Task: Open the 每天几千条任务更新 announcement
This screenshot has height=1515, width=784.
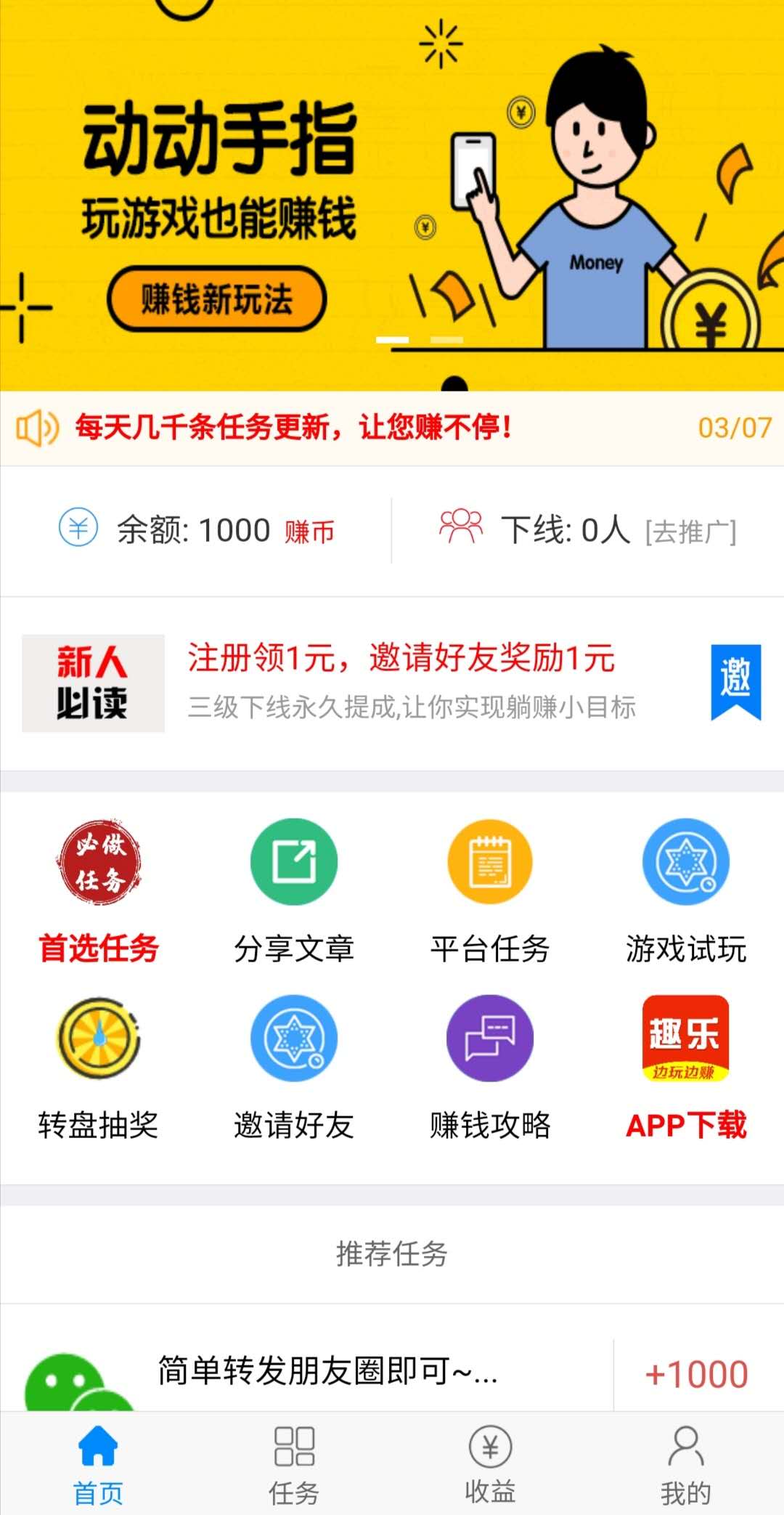Action: [x=294, y=427]
